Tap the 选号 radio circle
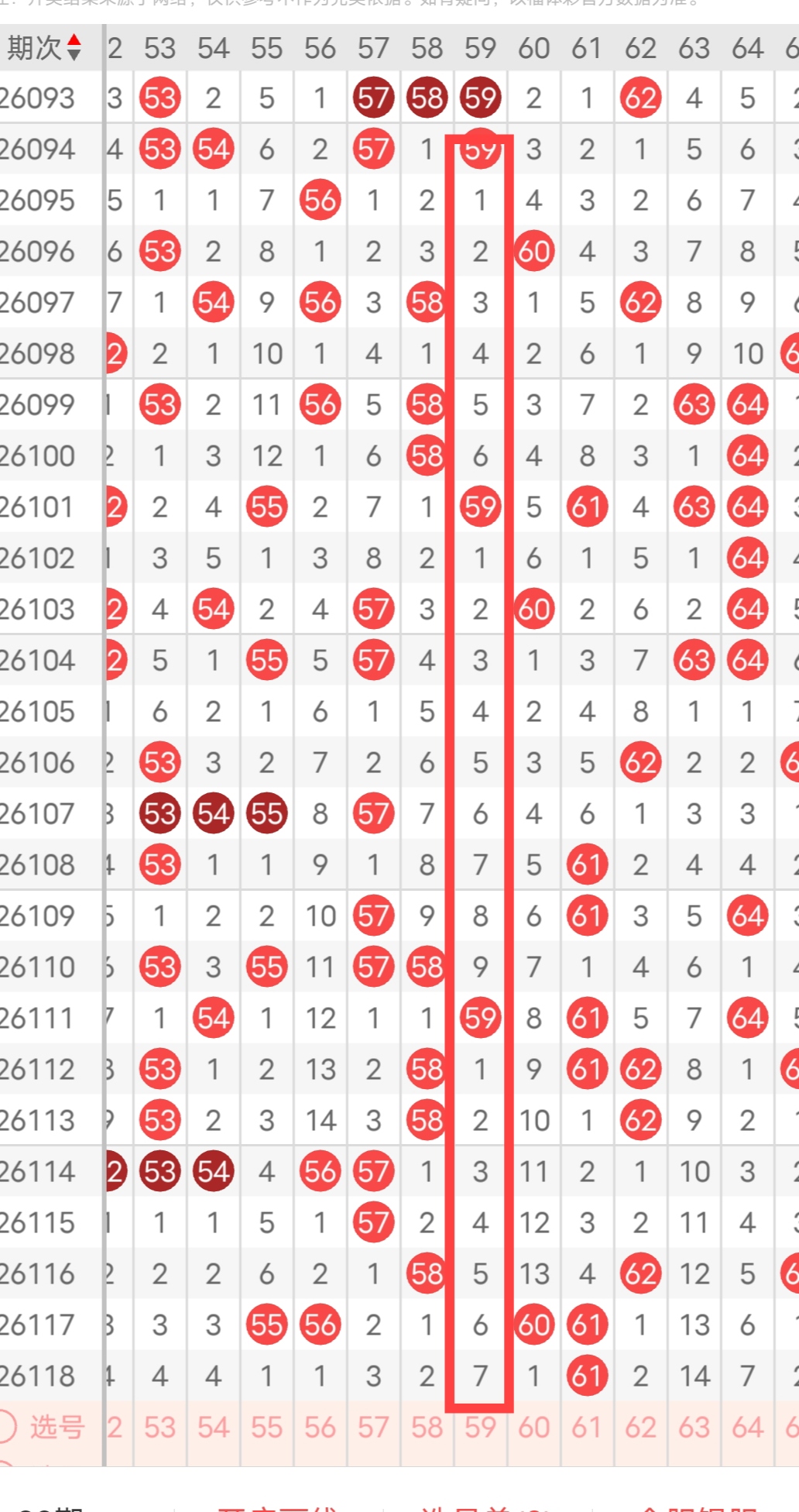Image resolution: width=799 pixels, height=1512 pixels. pos(6,1427)
